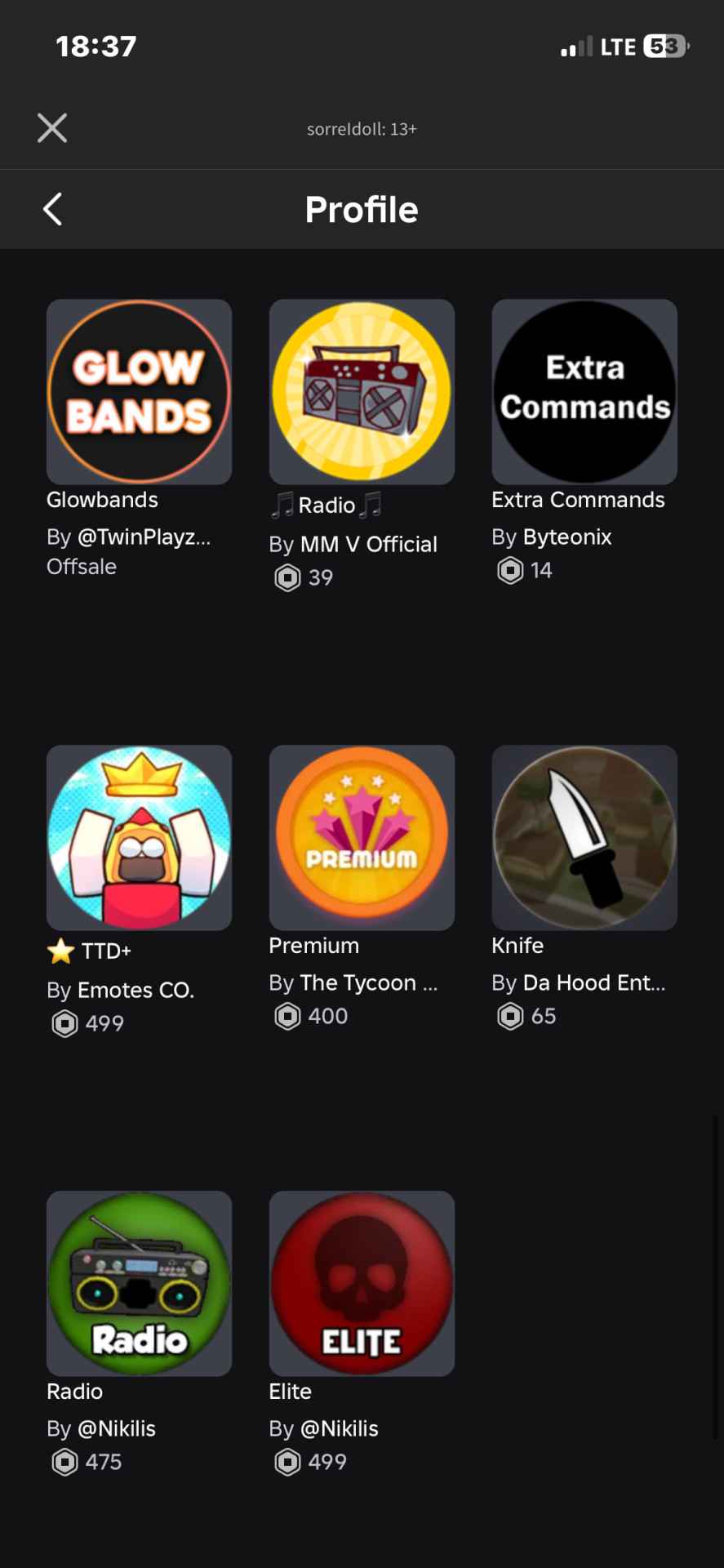
Task: Go back from the Profile page
Action: coord(52,209)
